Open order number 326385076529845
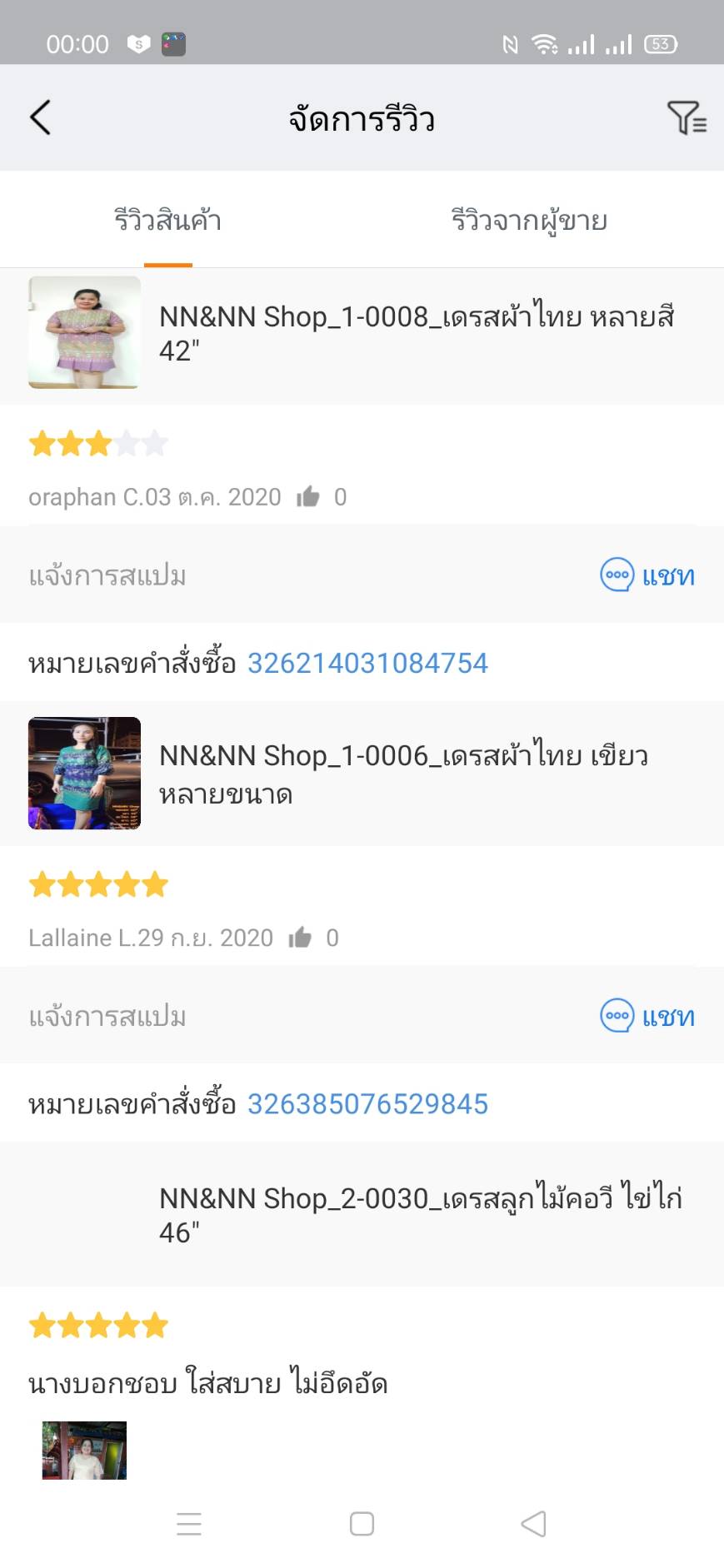 367,1103
